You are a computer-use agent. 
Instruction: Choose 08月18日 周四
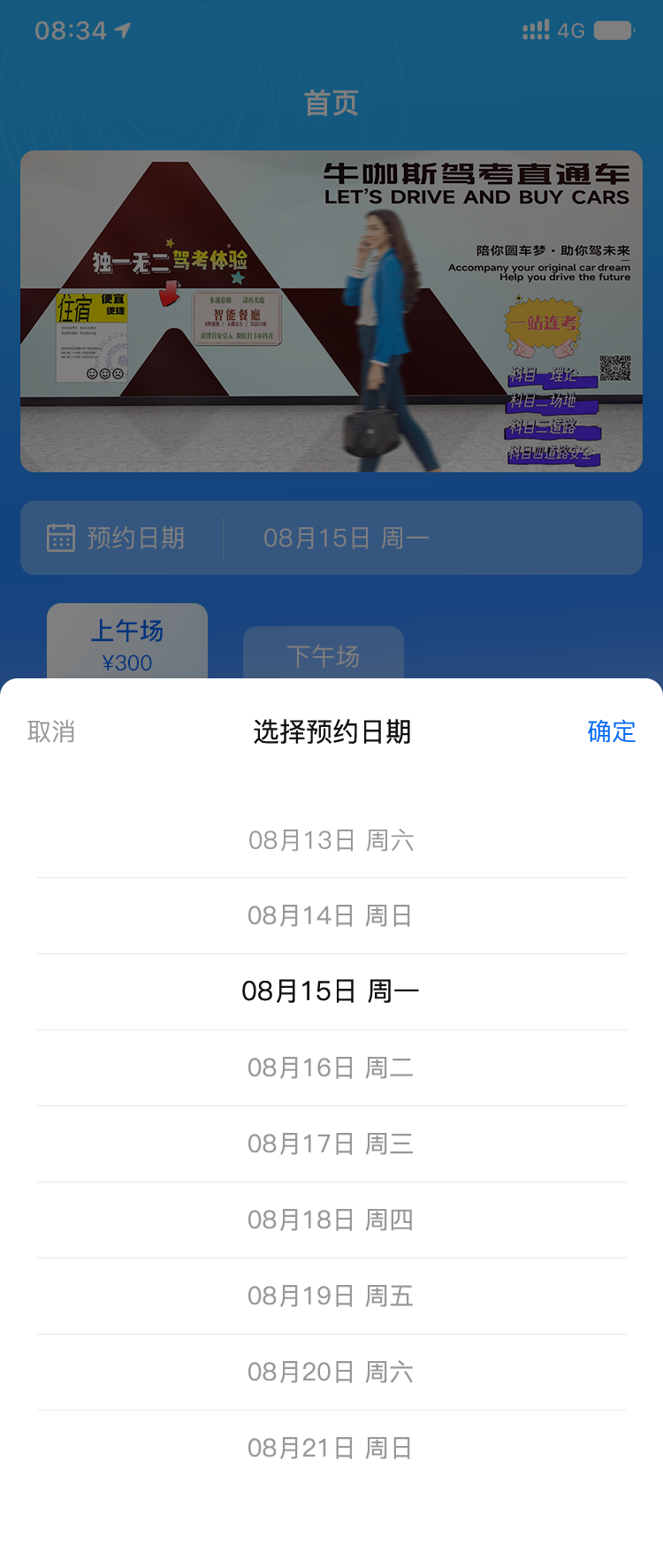pyautogui.click(x=331, y=1220)
